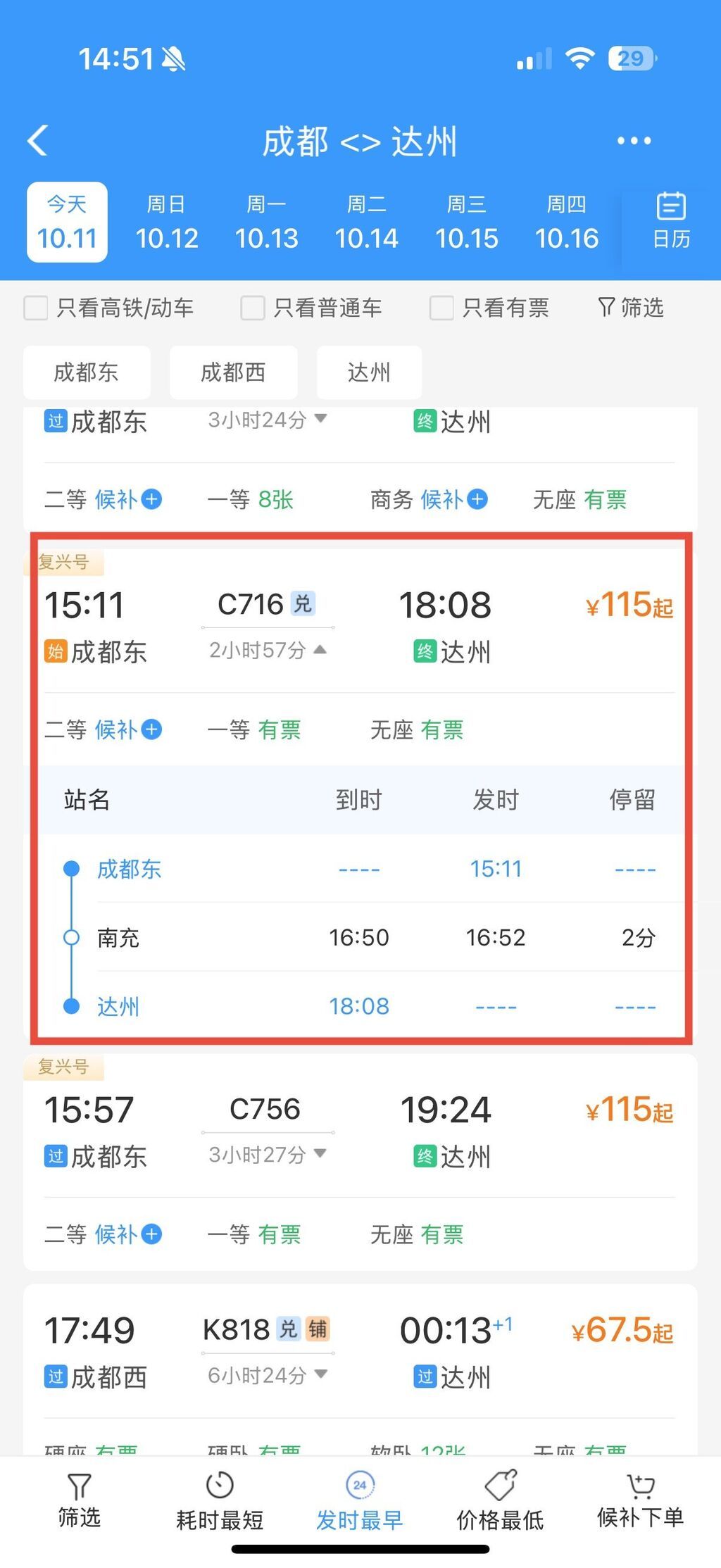The width and height of the screenshot is (721, 1568).
Task: Choose the 周四 10.16 date tab
Action: pos(567,223)
